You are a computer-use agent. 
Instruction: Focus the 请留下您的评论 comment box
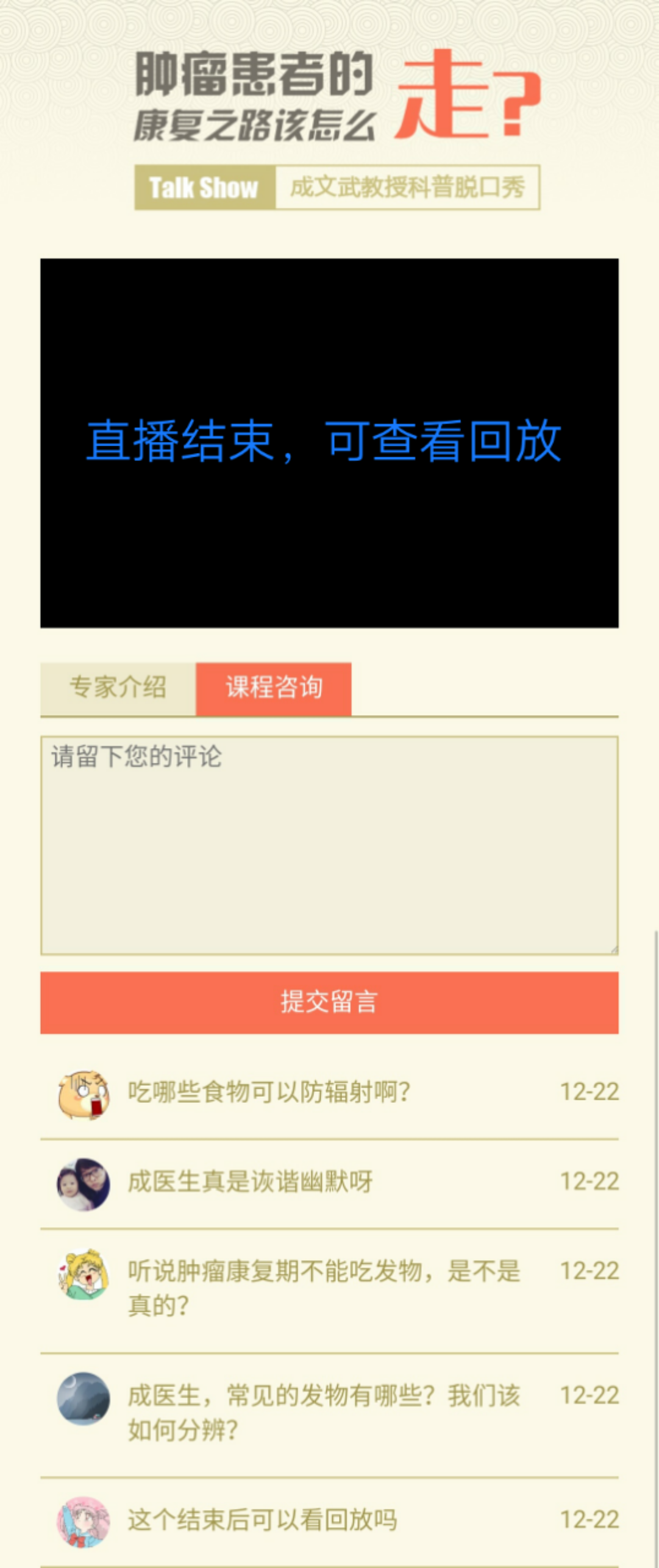point(329,845)
